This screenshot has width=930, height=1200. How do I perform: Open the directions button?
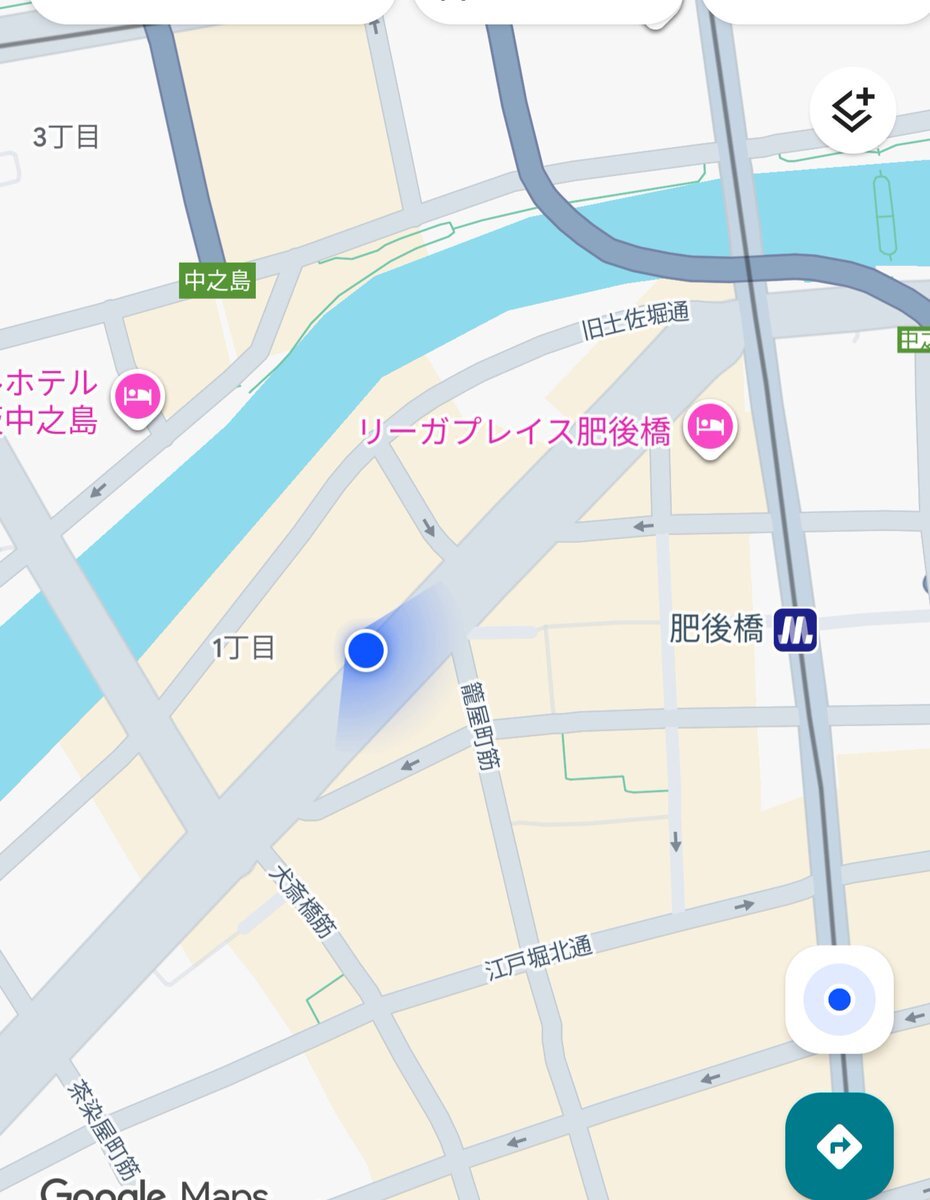pyautogui.click(x=839, y=1146)
